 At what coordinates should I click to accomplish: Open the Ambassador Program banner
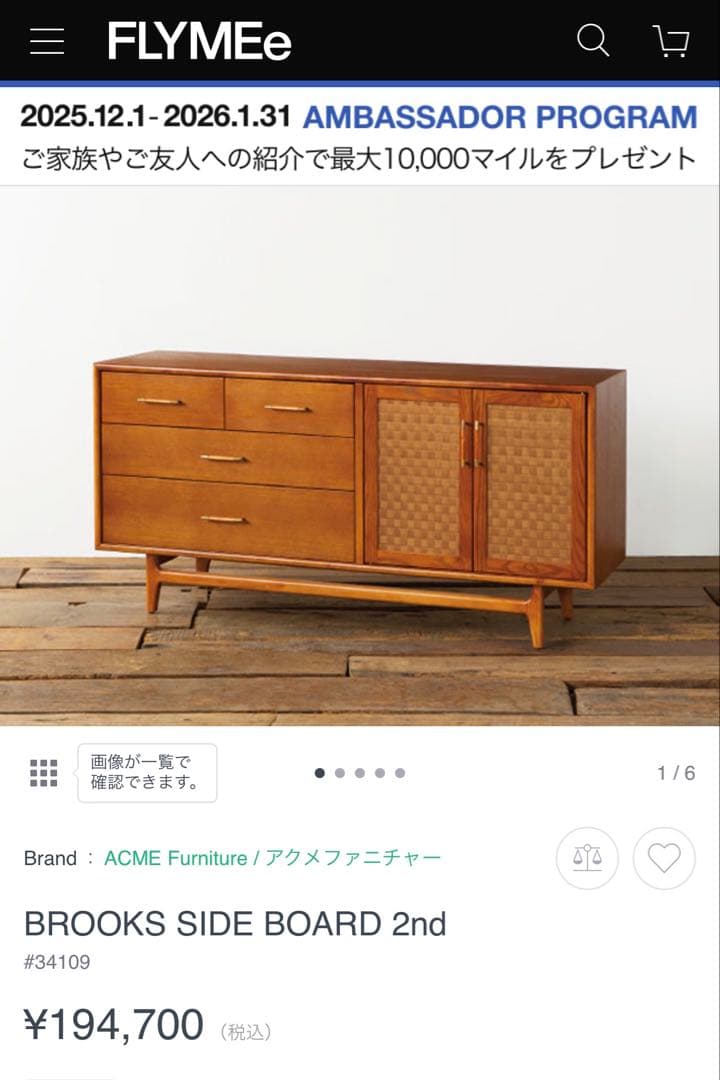pos(360,135)
